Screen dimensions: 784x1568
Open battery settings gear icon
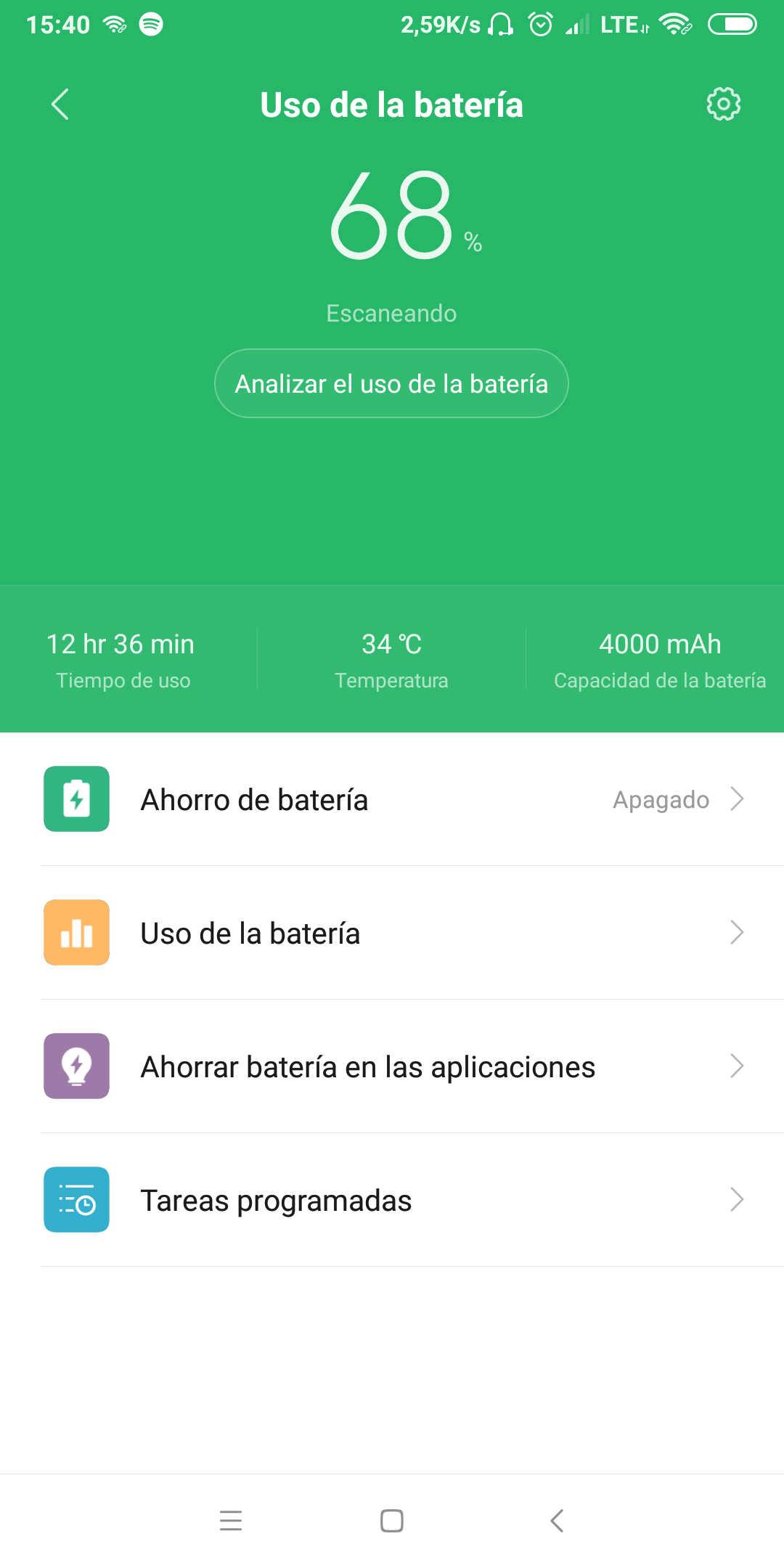(723, 105)
